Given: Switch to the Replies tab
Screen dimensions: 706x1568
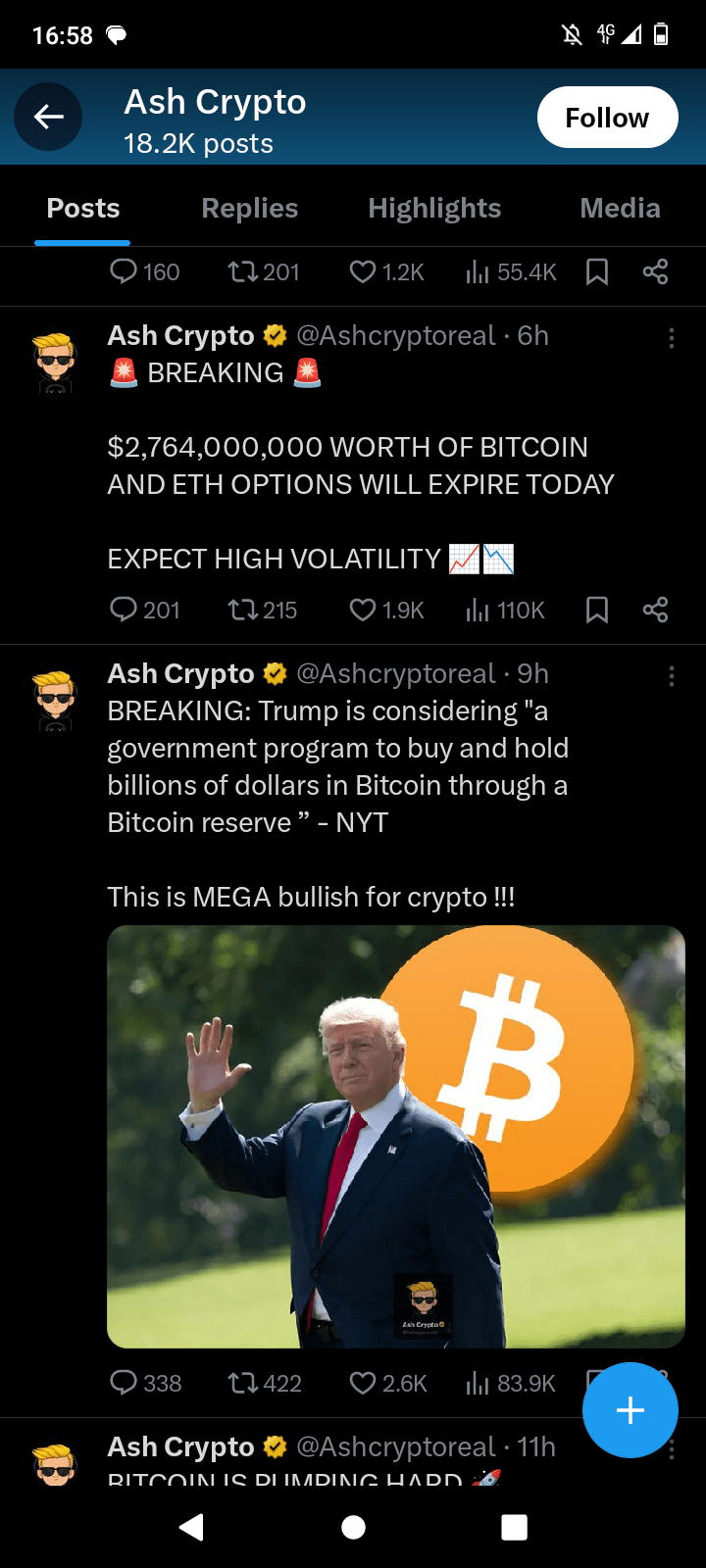Looking at the screenshot, I should pyautogui.click(x=249, y=208).
